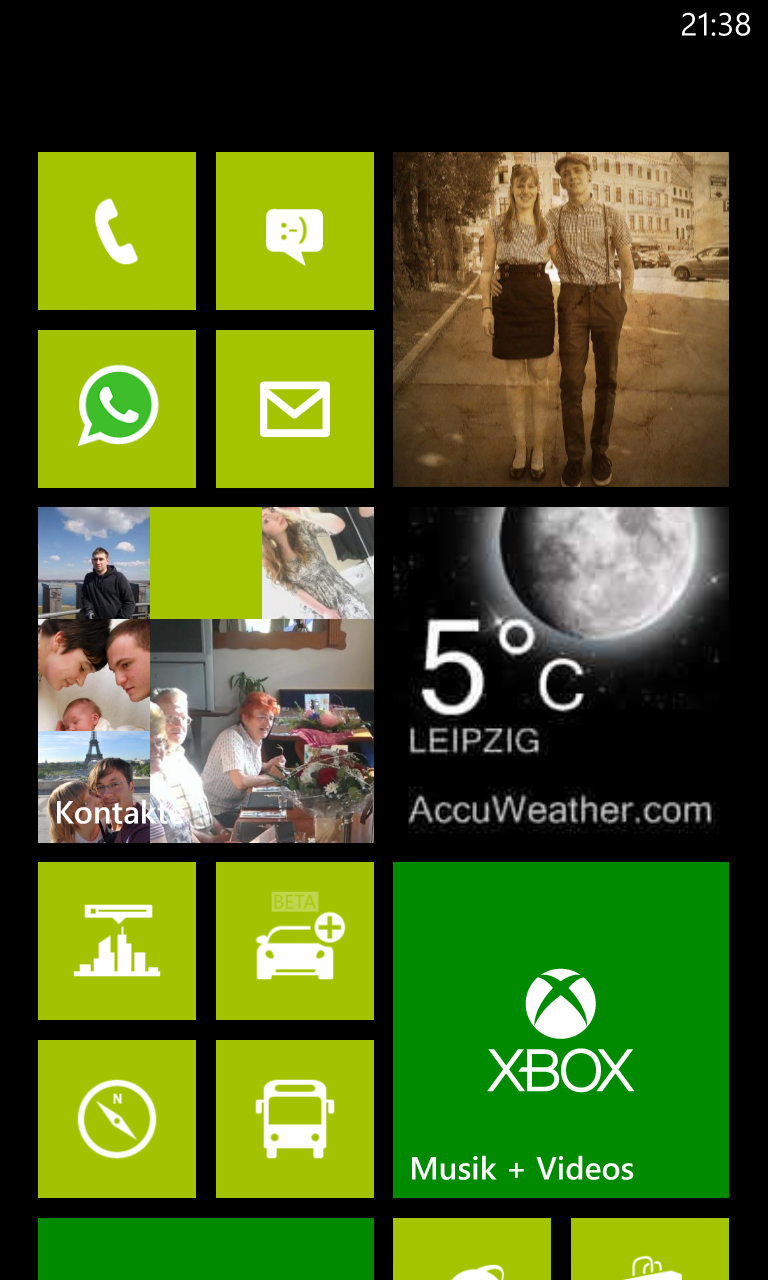Open the sepia couple photo tile

[561, 320]
